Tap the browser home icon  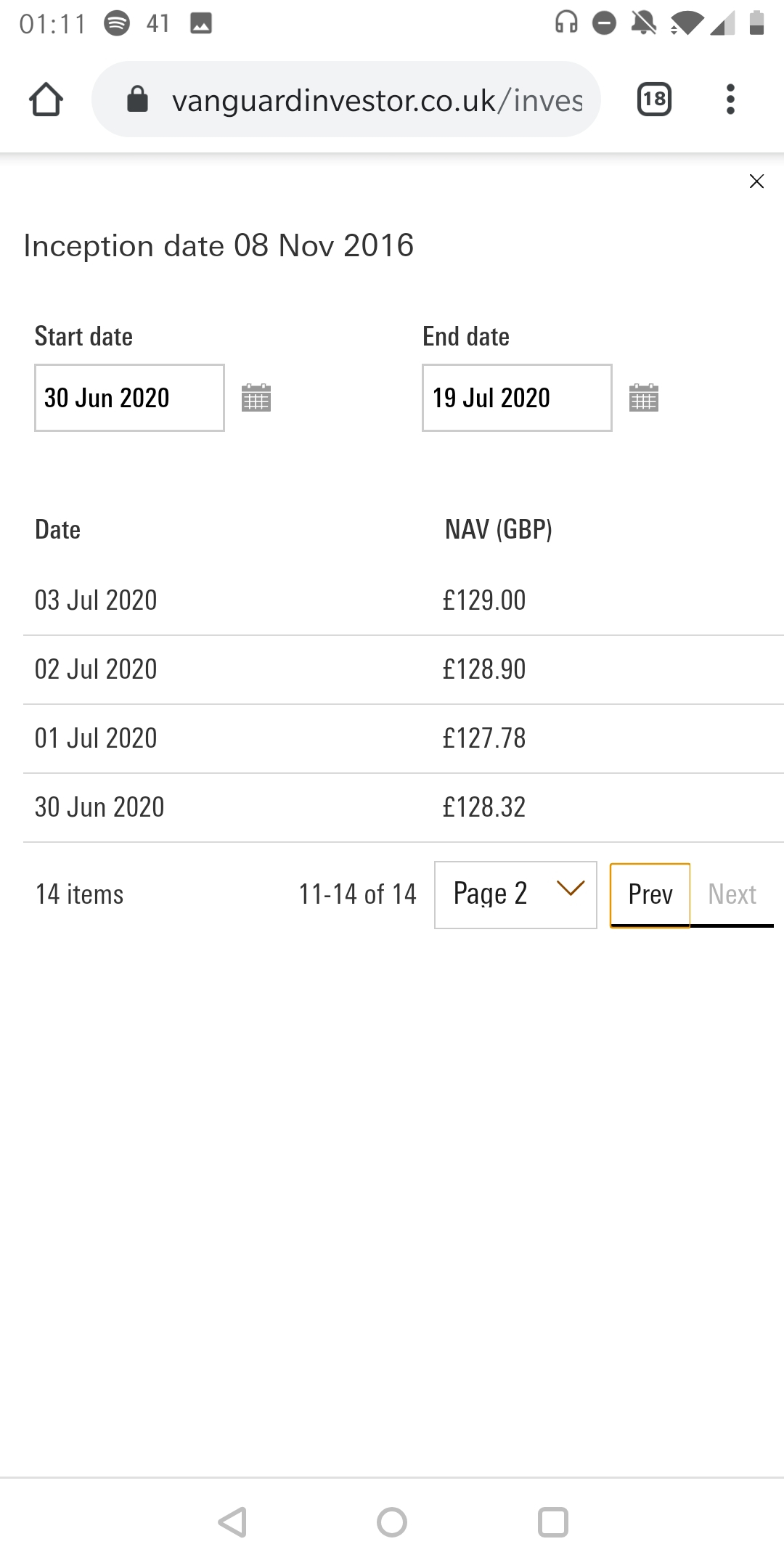pos(46,99)
